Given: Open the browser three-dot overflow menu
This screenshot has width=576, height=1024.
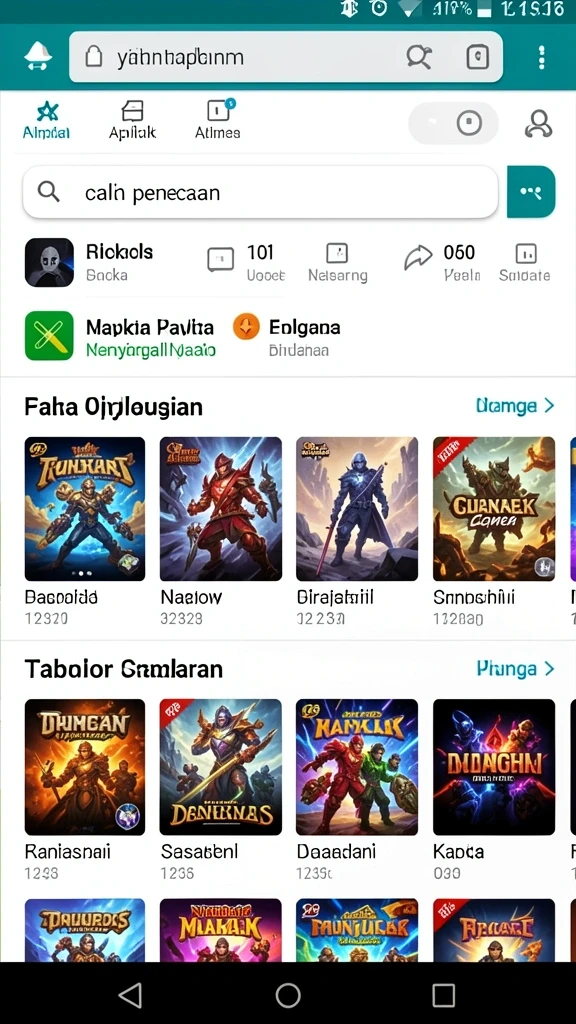Looking at the screenshot, I should point(541,57).
